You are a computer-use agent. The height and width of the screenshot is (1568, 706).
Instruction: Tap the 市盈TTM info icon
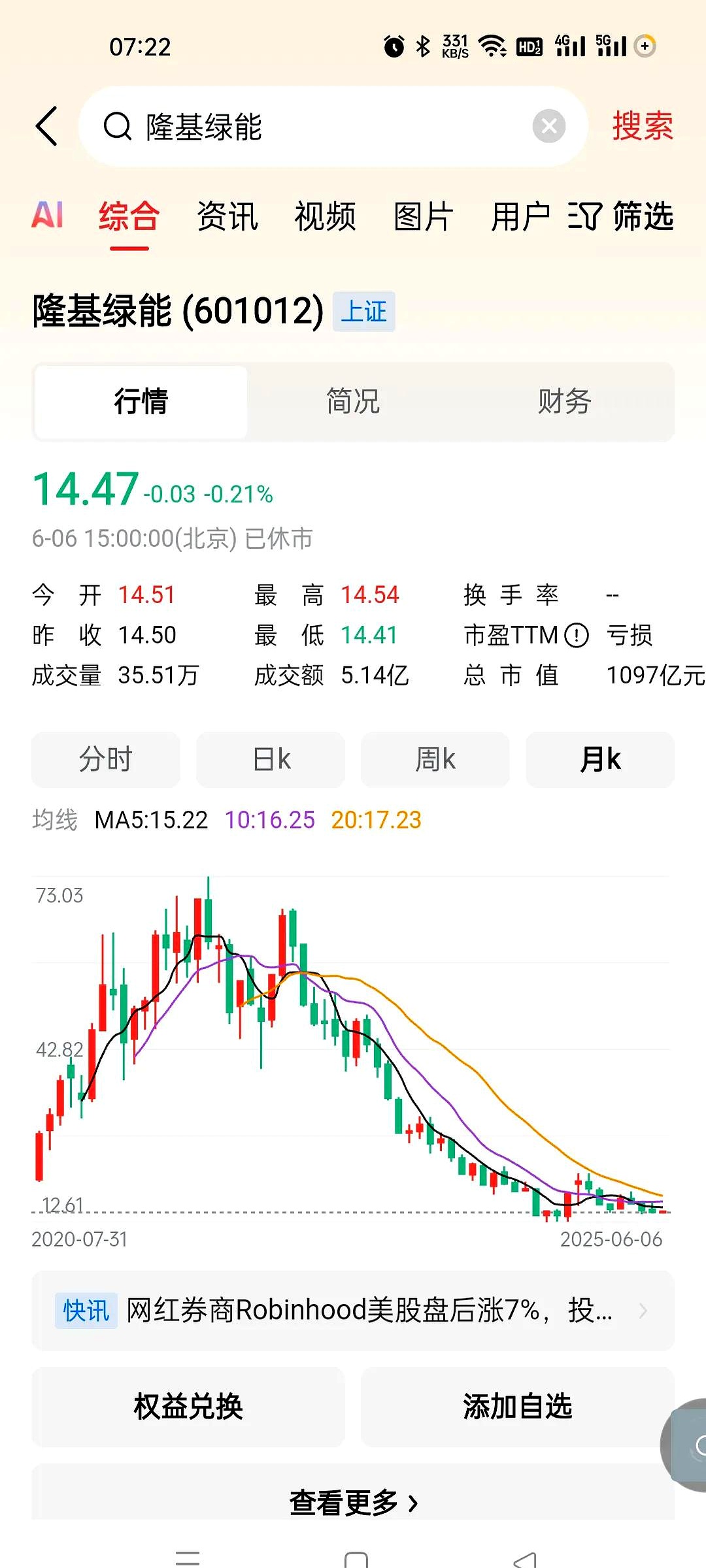(578, 634)
